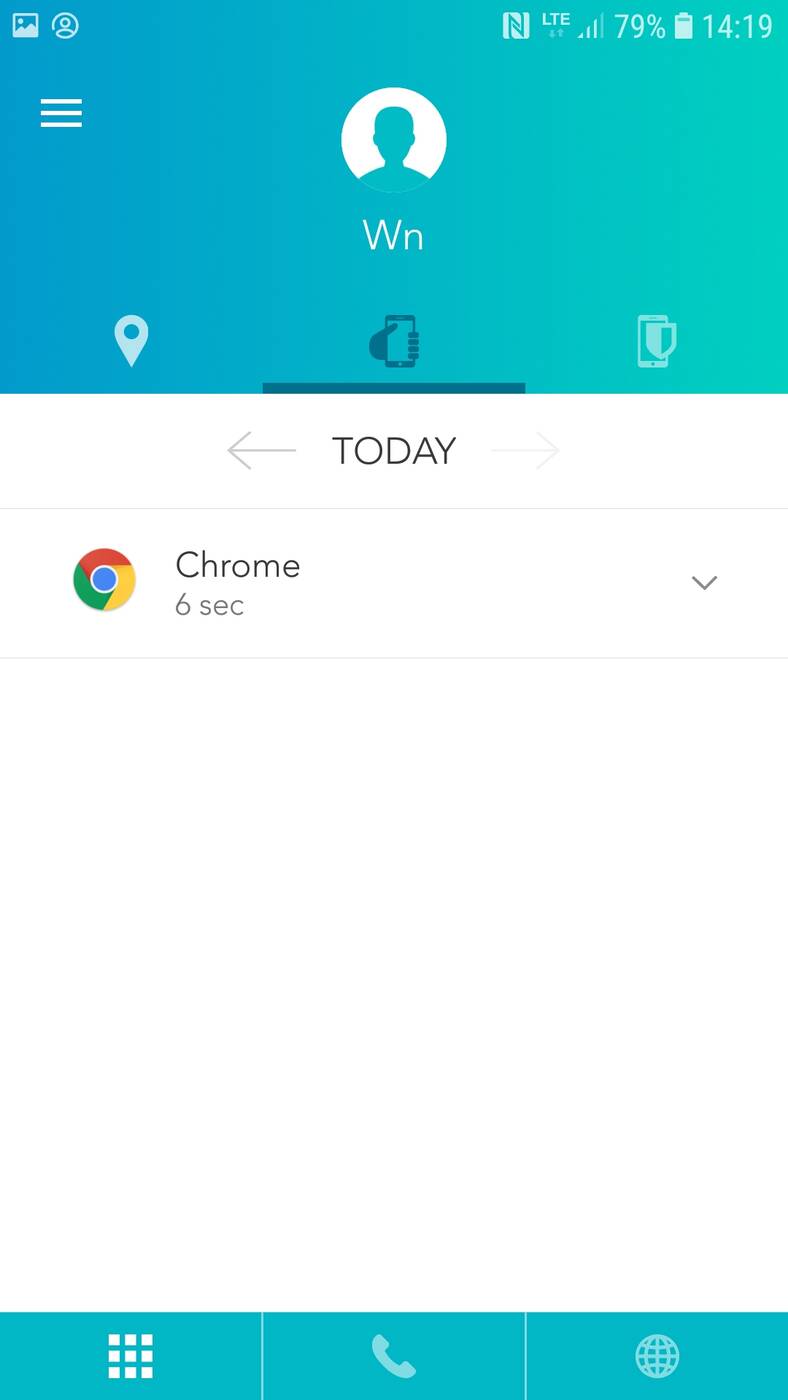Switch to the location pin tab
The image size is (788, 1400).
coord(131,341)
